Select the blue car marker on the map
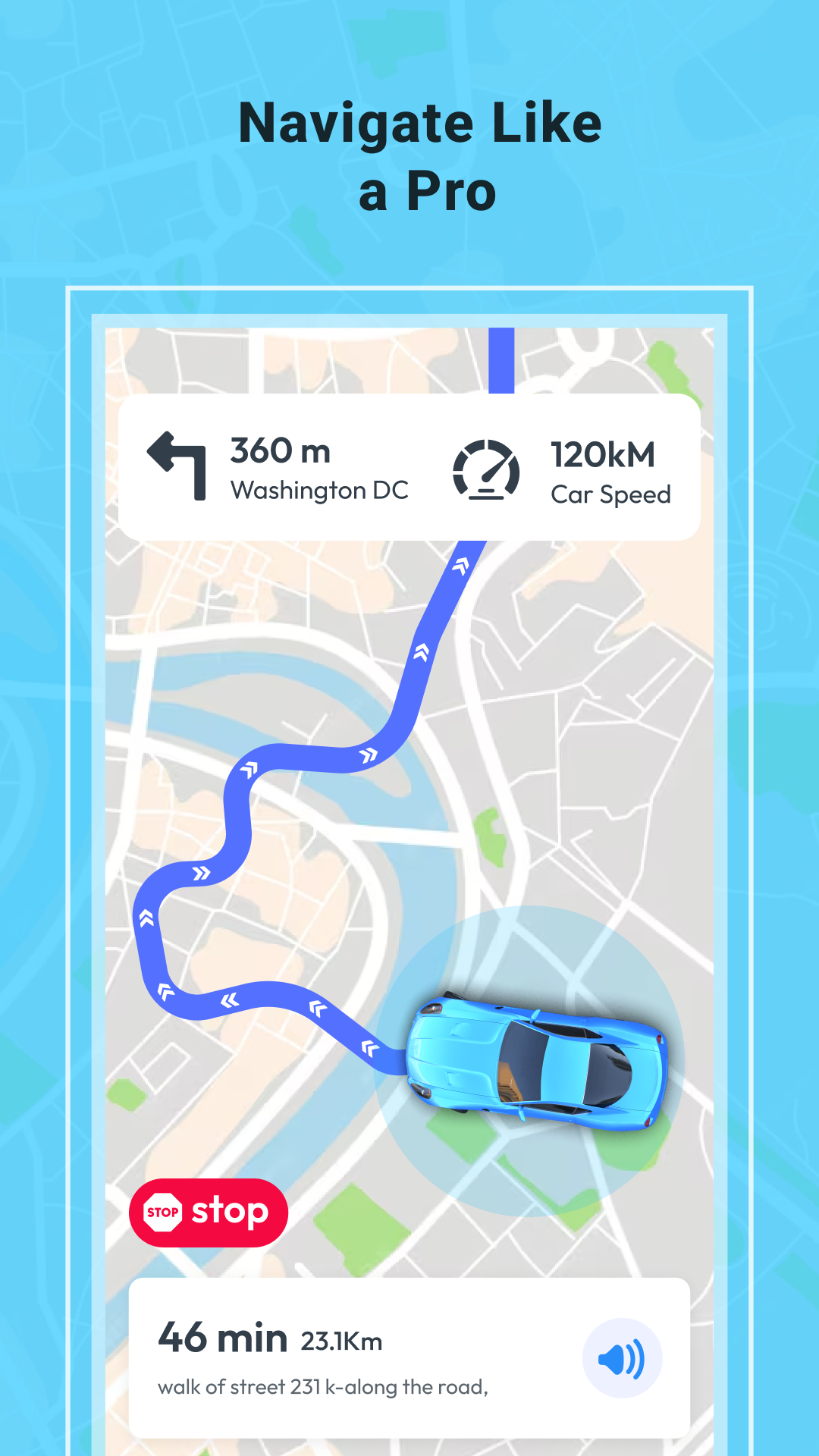The width and height of the screenshot is (819, 1456). (538, 1060)
